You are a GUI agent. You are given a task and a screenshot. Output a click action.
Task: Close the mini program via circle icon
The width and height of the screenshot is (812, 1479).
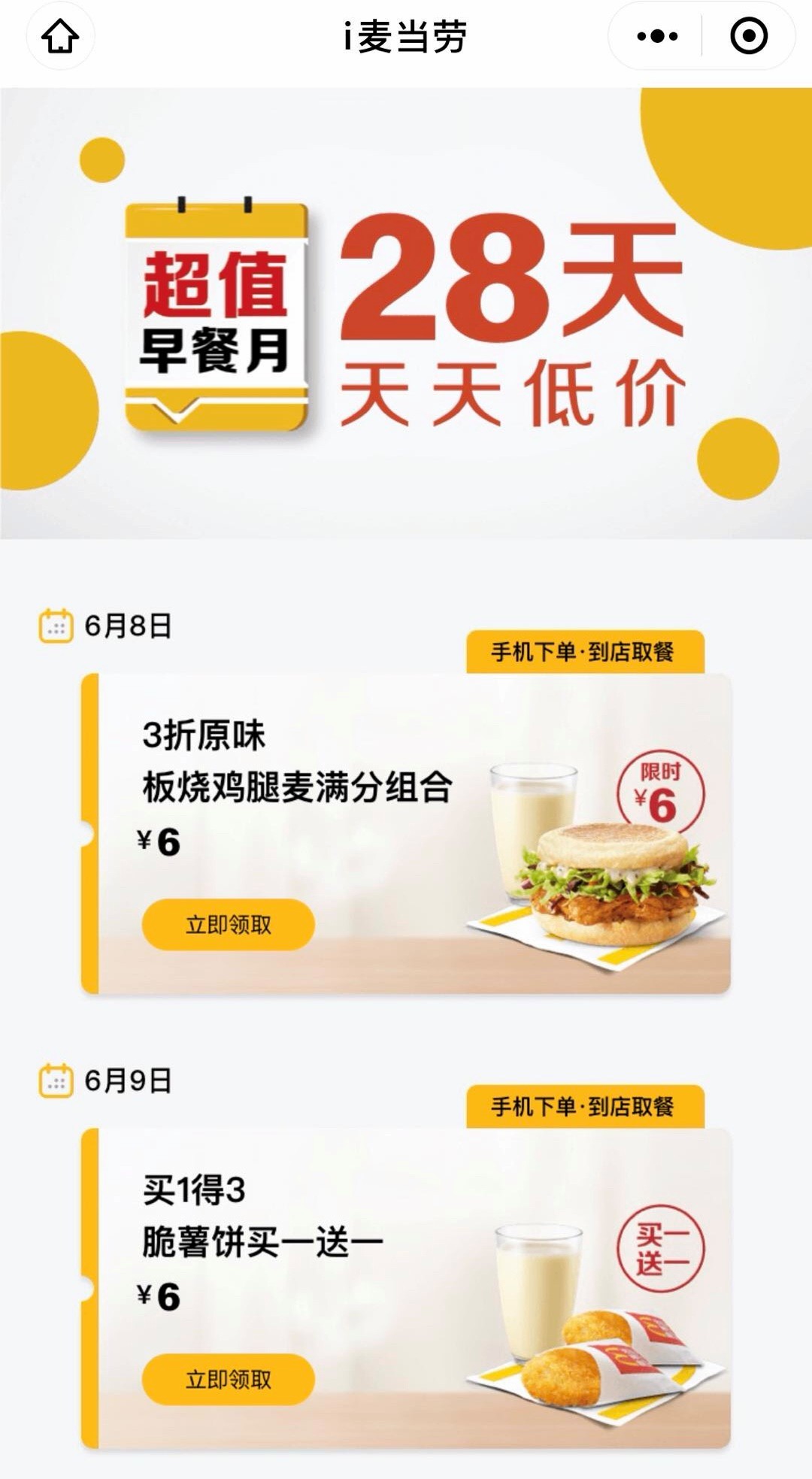pyautogui.click(x=749, y=36)
